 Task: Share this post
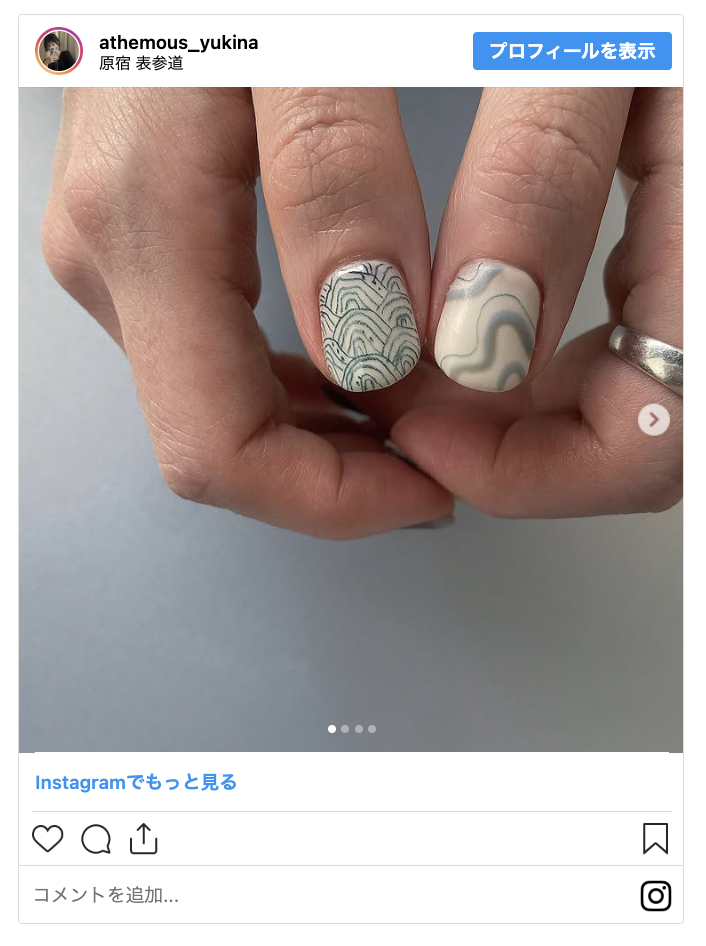point(144,838)
